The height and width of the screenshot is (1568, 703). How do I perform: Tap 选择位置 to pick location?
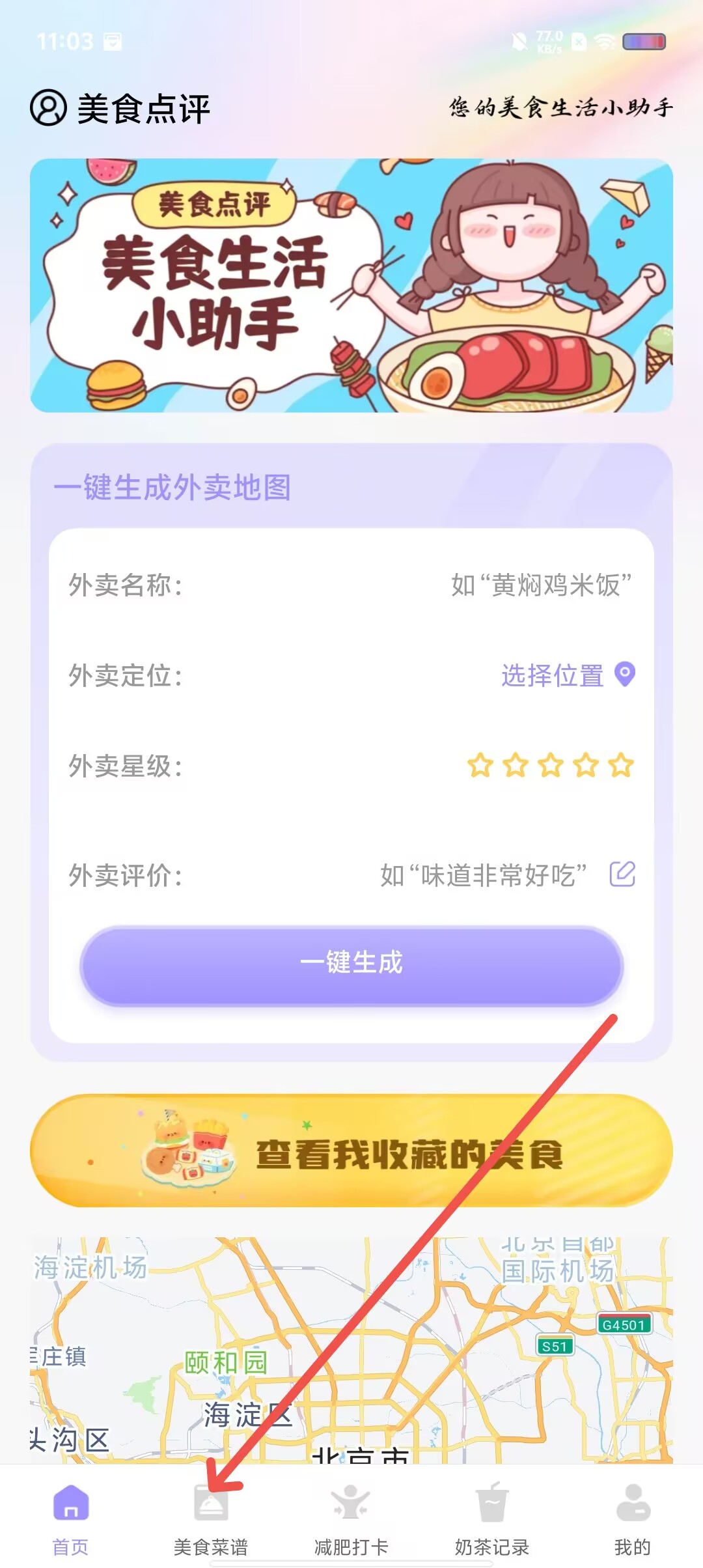(x=568, y=675)
